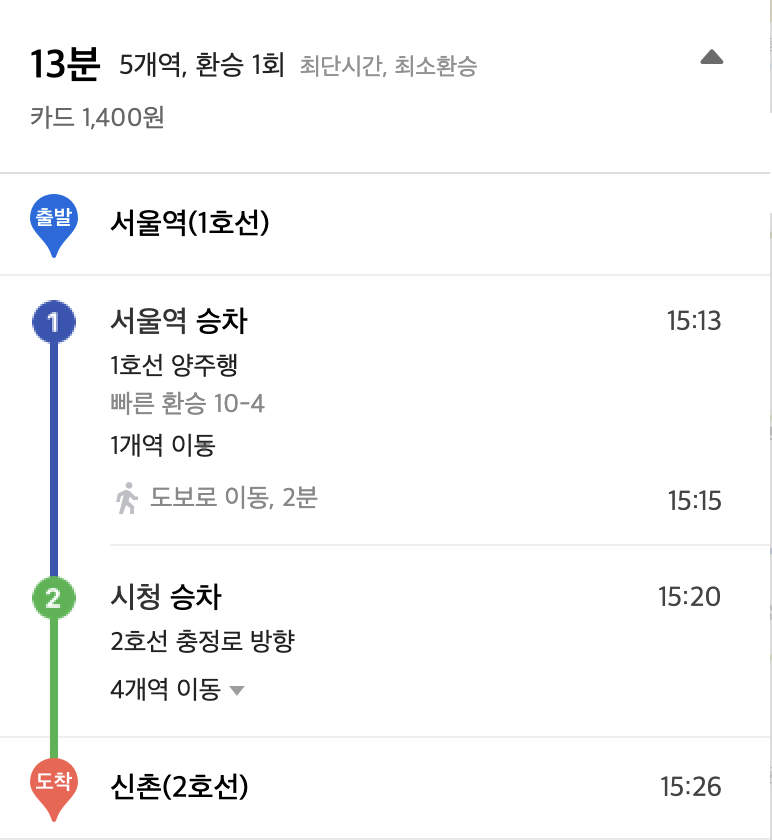Collapse the route details with up arrow

[711, 58]
